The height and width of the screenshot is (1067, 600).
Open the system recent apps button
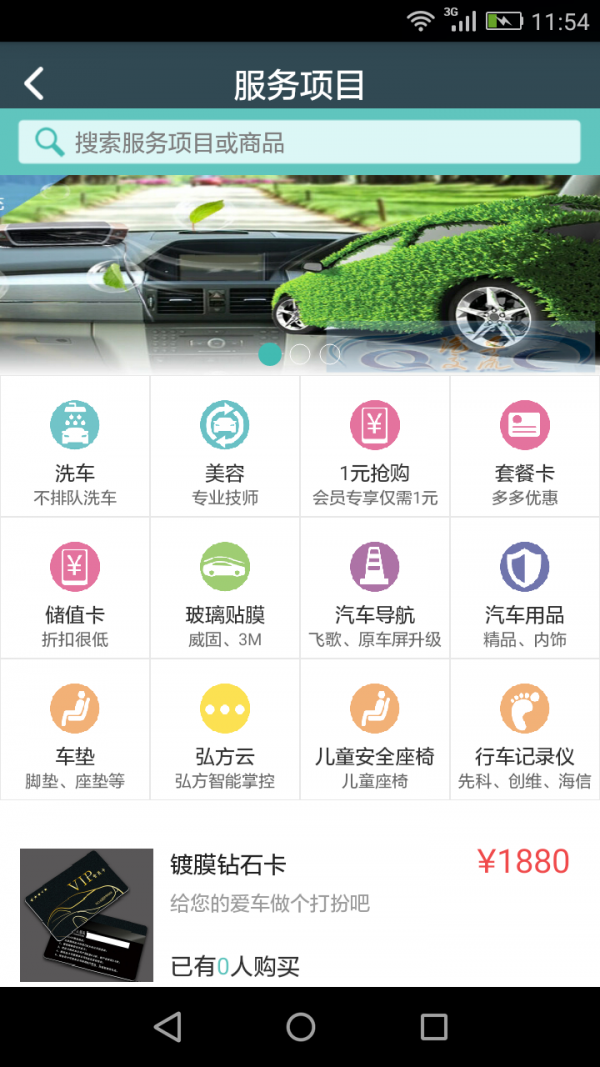pyautogui.click(x=433, y=1026)
